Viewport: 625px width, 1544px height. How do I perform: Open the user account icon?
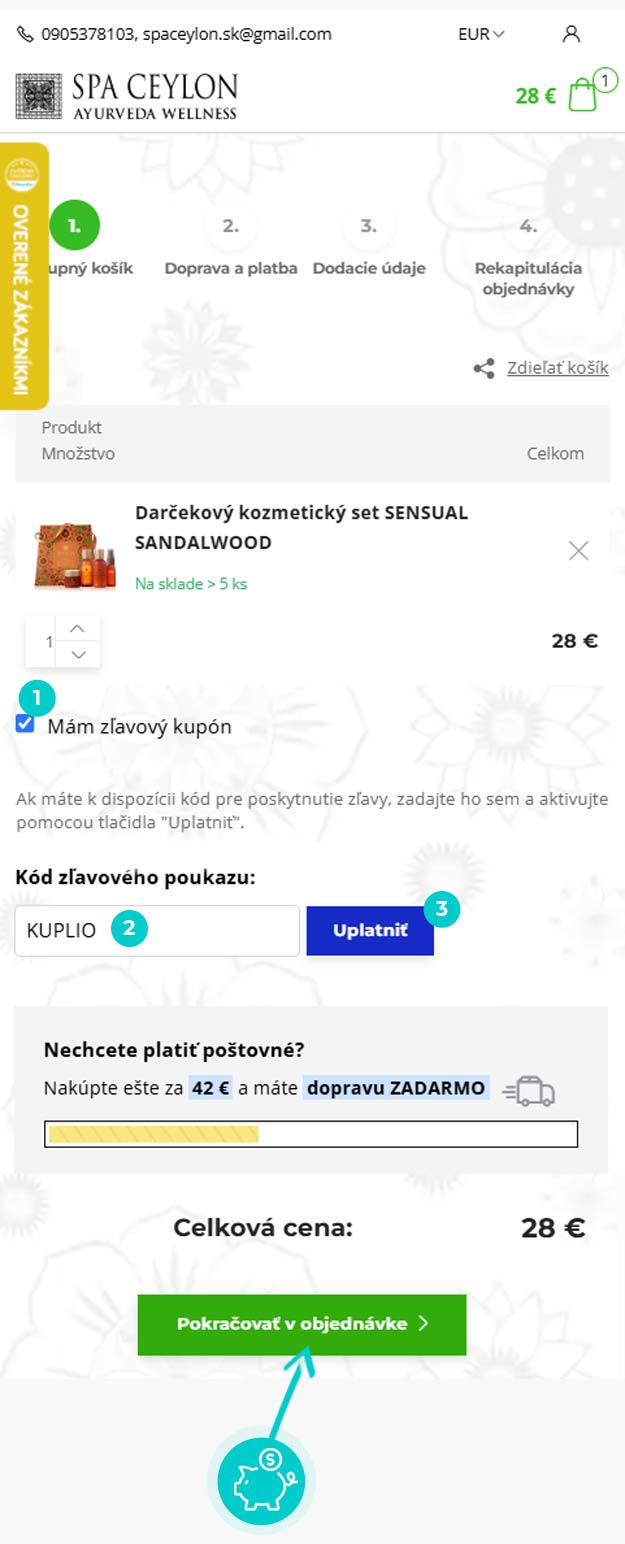pos(571,34)
